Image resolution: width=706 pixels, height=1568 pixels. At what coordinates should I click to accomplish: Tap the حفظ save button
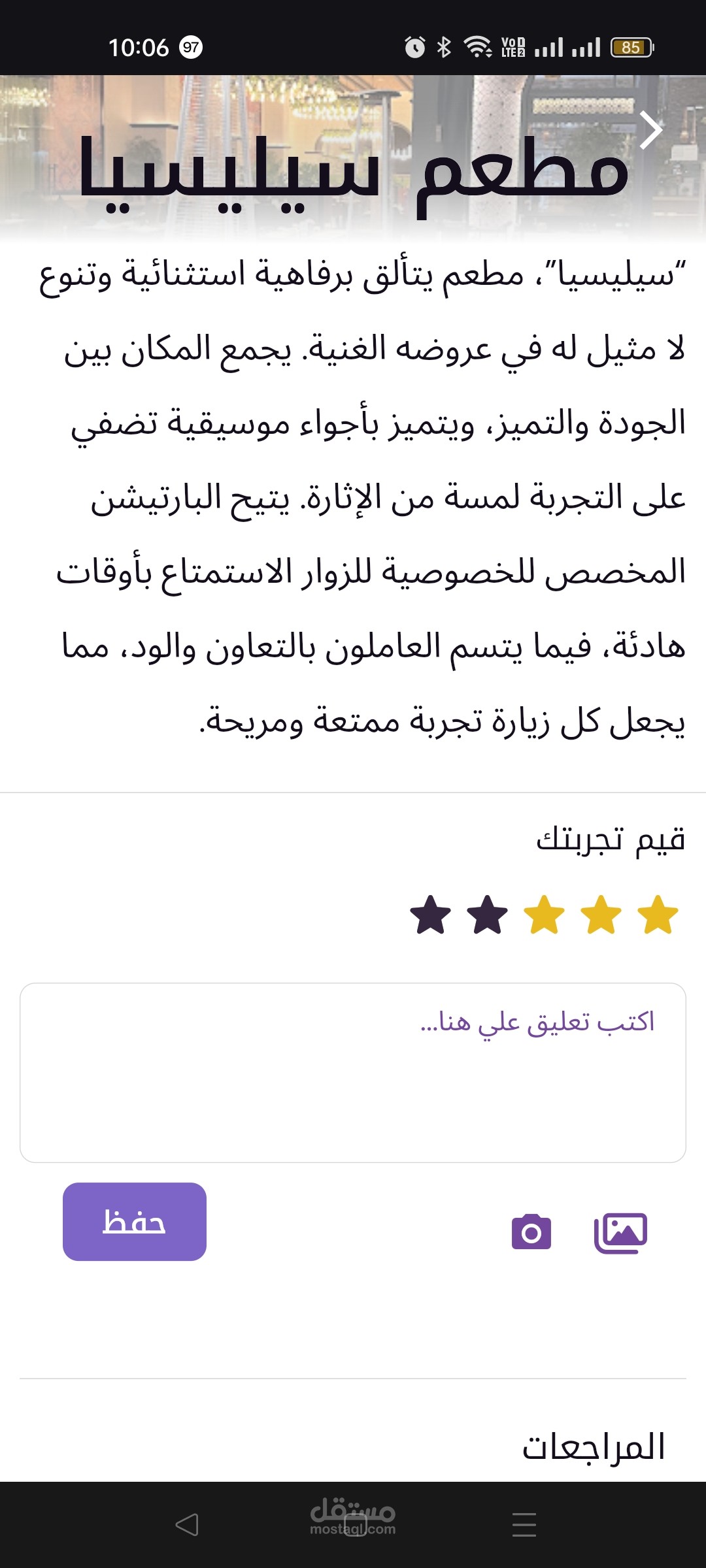pyautogui.click(x=135, y=1221)
